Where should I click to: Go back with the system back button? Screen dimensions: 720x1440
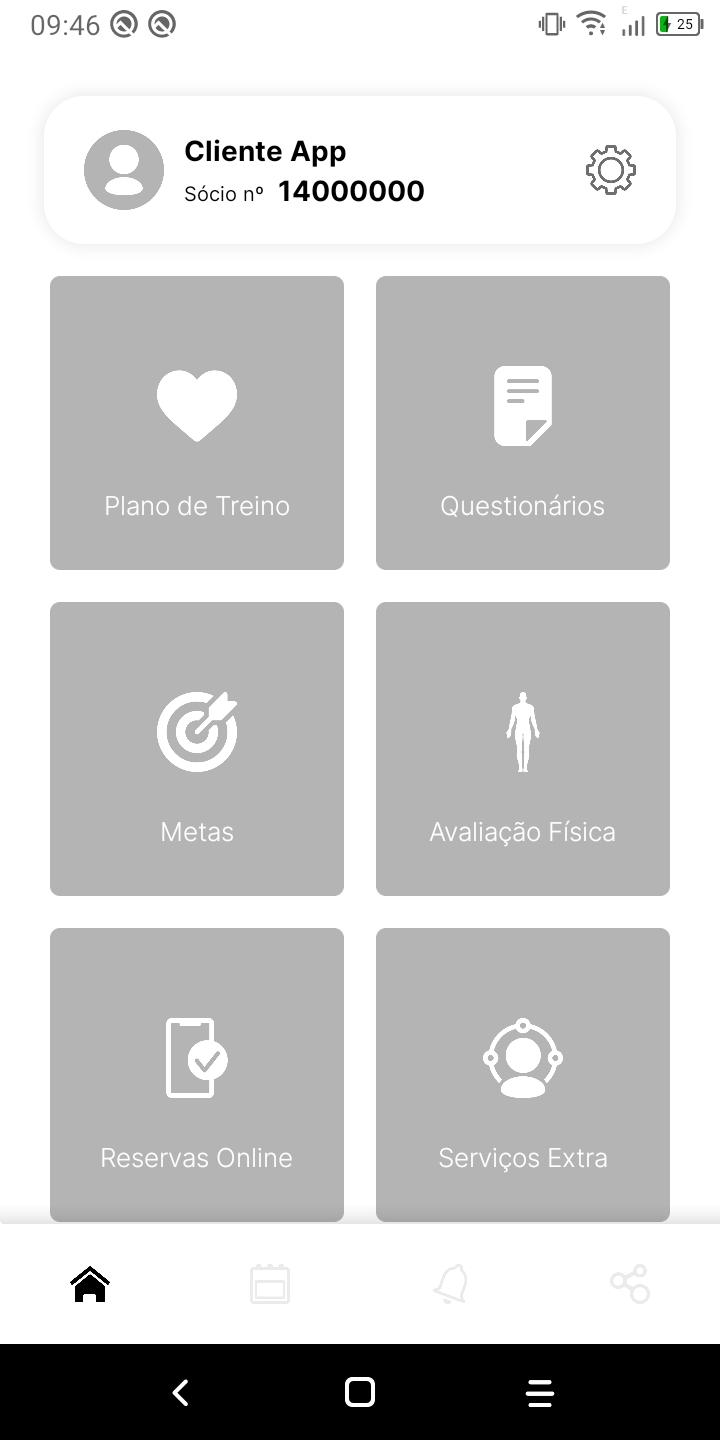pyautogui.click(x=180, y=1392)
